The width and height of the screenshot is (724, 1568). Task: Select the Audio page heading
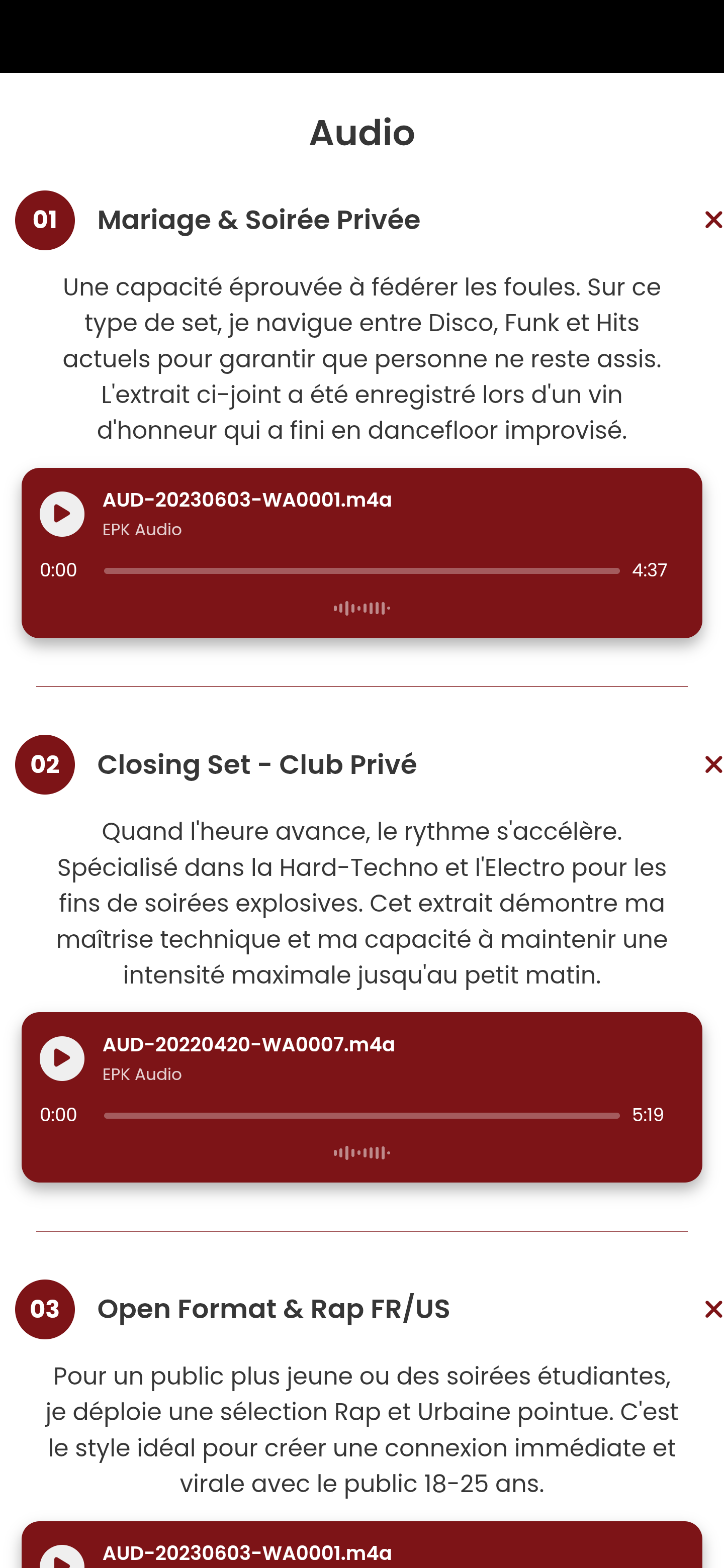coord(361,133)
